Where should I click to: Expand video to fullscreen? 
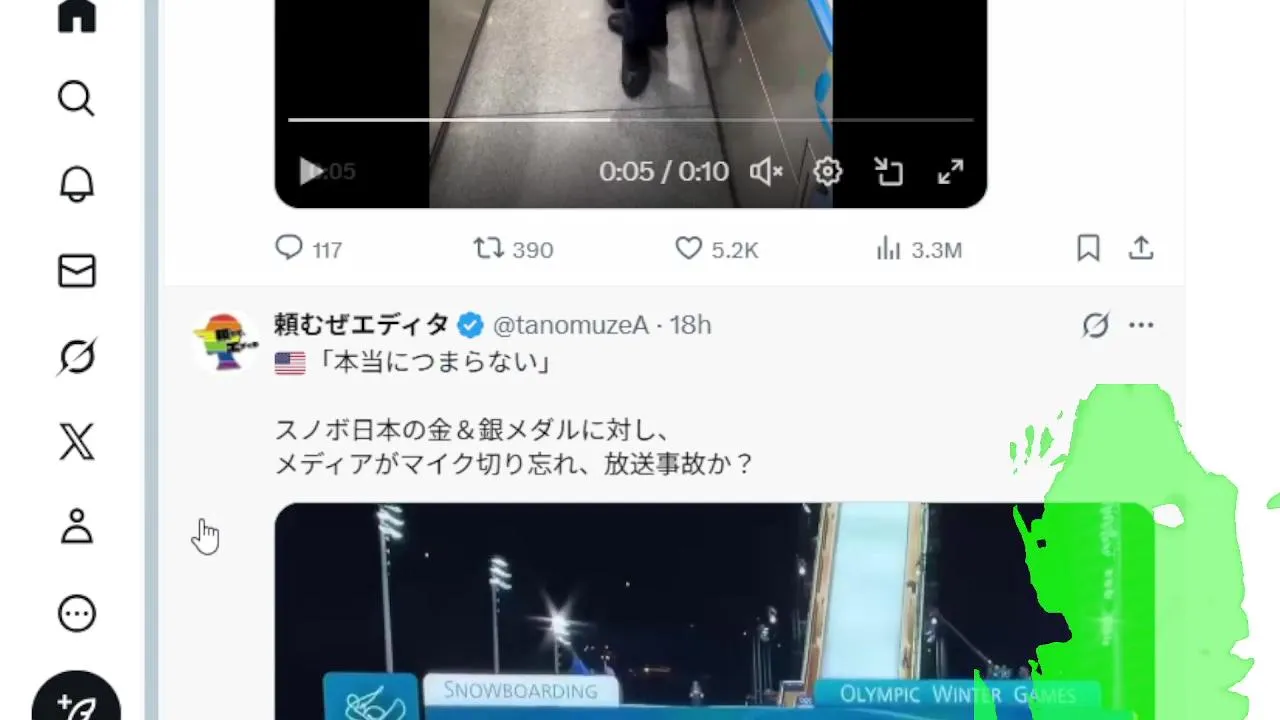(x=950, y=172)
